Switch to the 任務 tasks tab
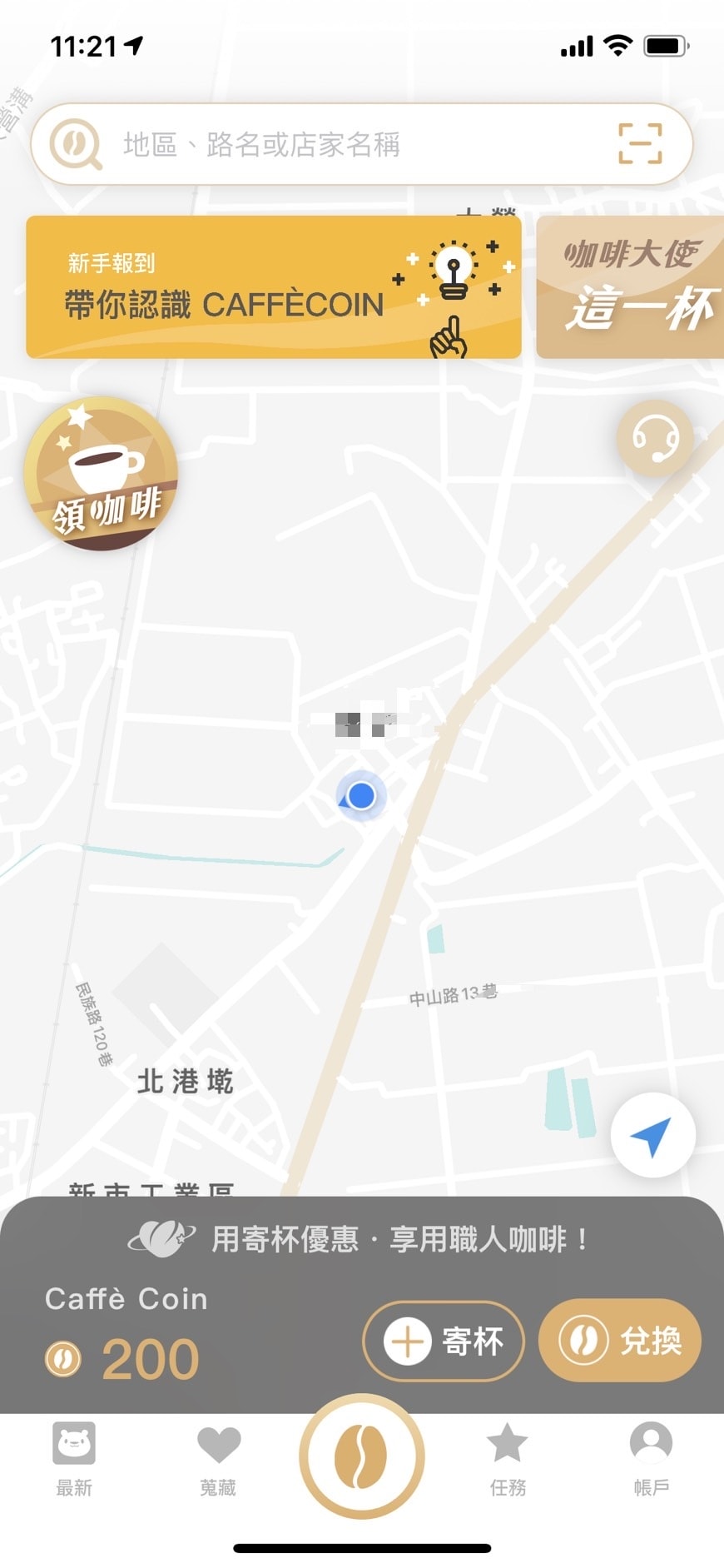This screenshot has height=1568, width=724. click(x=507, y=1459)
